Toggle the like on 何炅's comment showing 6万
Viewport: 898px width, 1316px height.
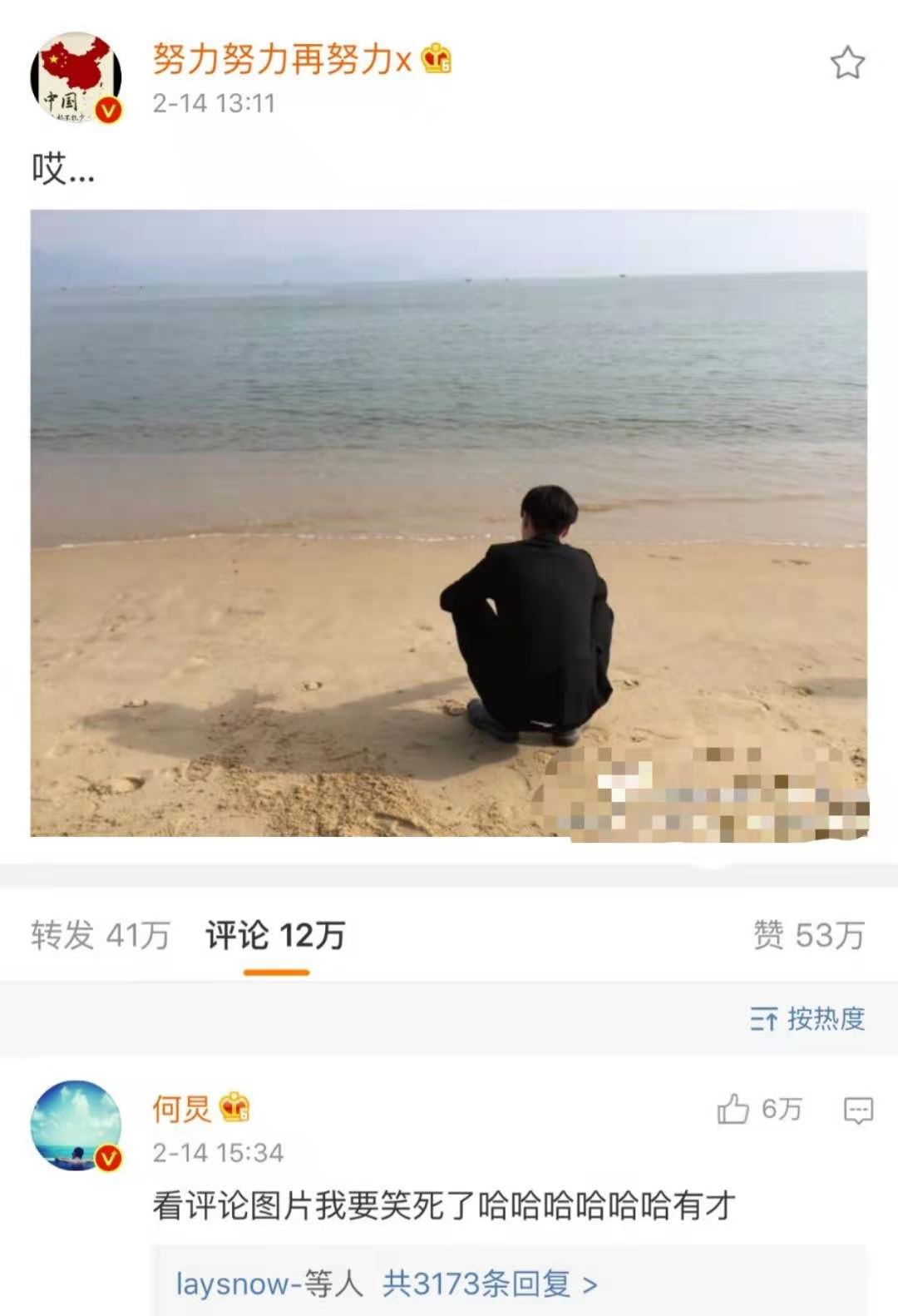tap(758, 1110)
